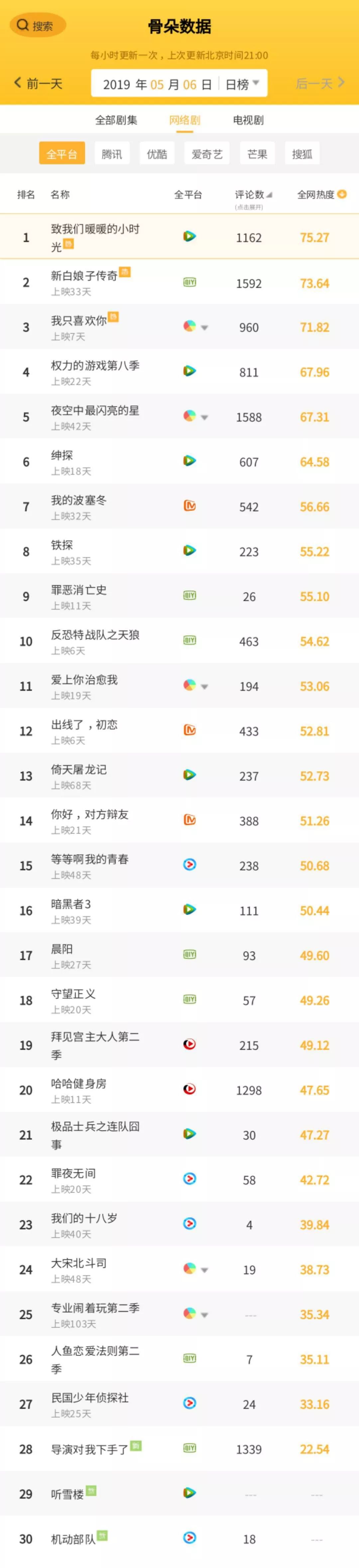Expand platform arrow for 夜空中最闪亮的星

point(204,418)
